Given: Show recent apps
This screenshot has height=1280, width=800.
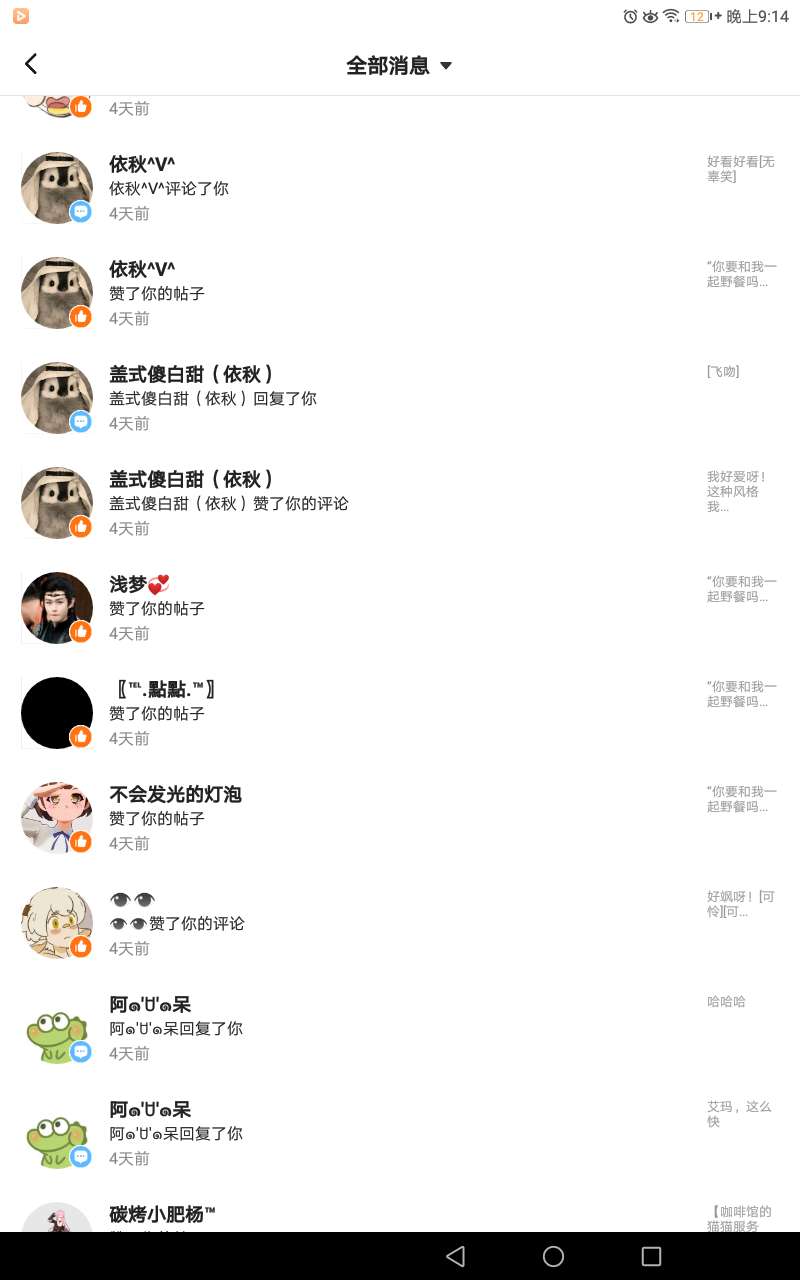Looking at the screenshot, I should 651,1256.
